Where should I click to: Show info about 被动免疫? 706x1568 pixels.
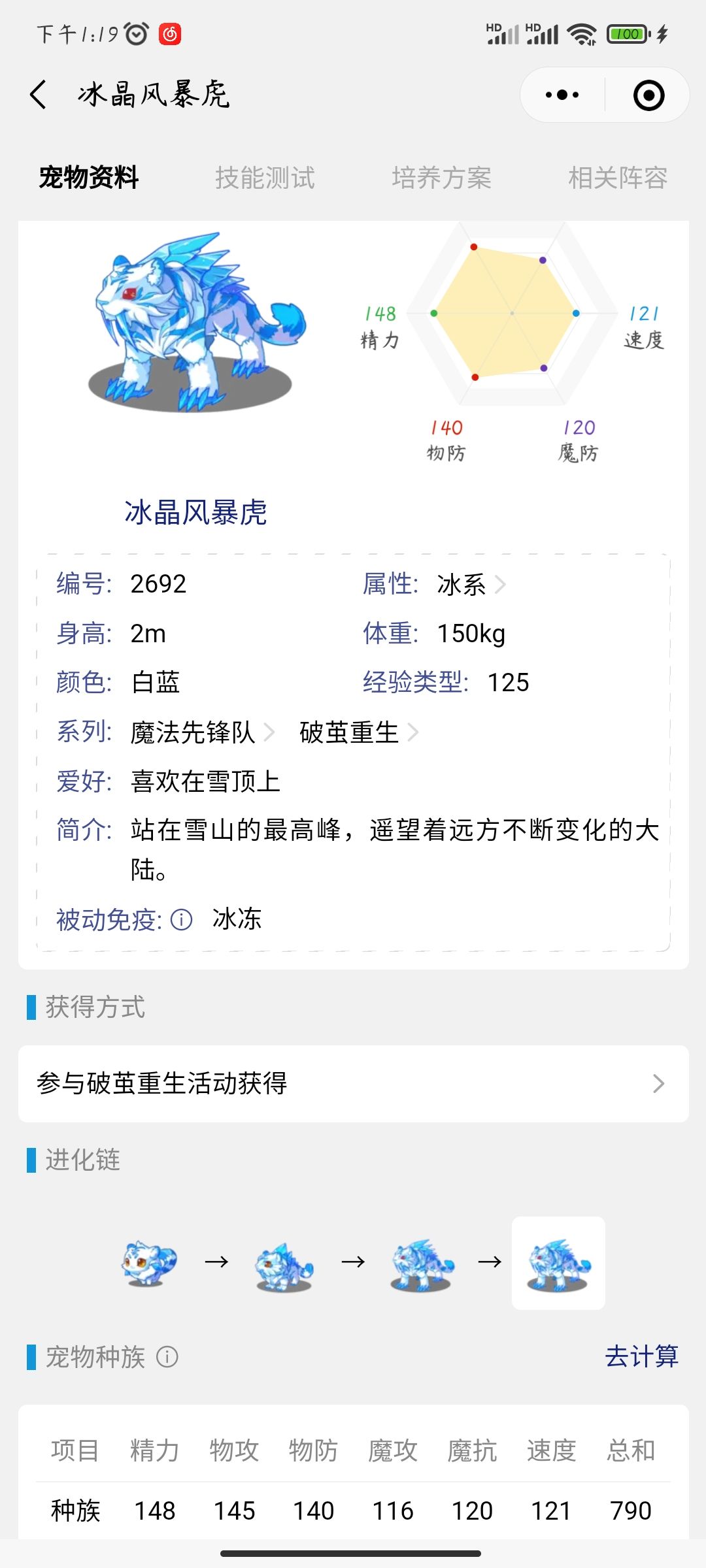pyautogui.click(x=181, y=920)
